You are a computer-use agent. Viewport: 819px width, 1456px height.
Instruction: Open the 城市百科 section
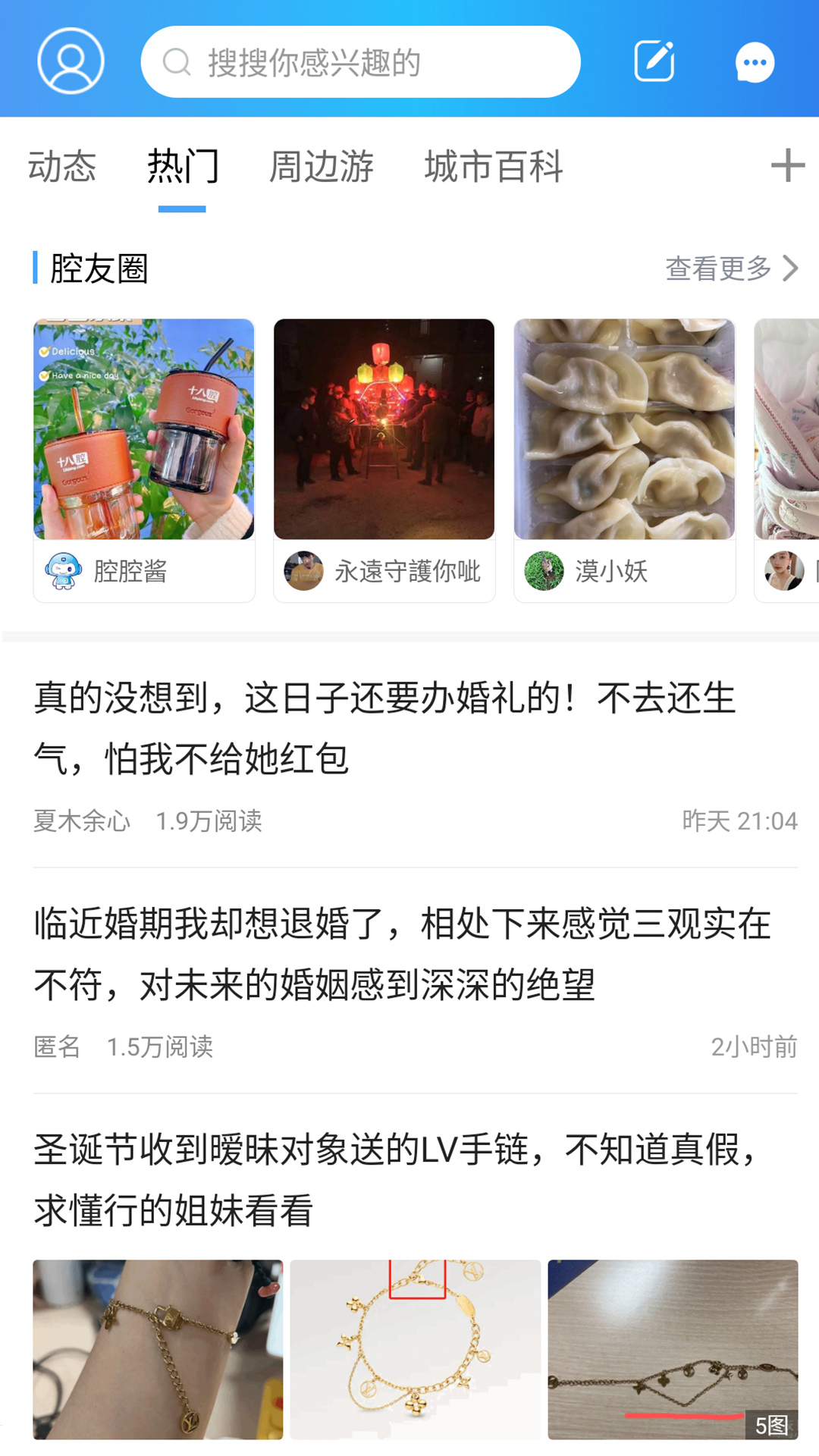pos(494,167)
